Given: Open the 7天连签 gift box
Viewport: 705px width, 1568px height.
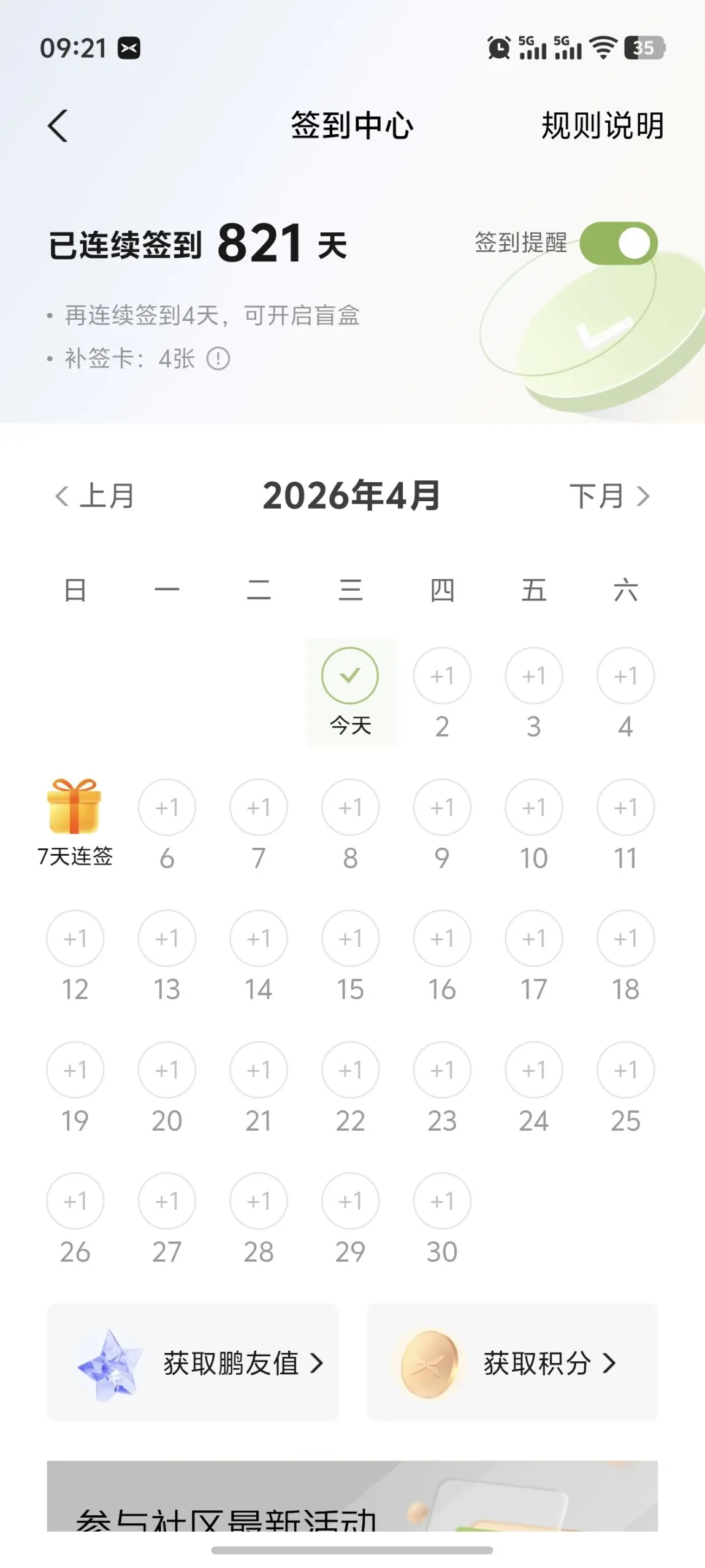Looking at the screenshot, I should [x=74, y=821].
